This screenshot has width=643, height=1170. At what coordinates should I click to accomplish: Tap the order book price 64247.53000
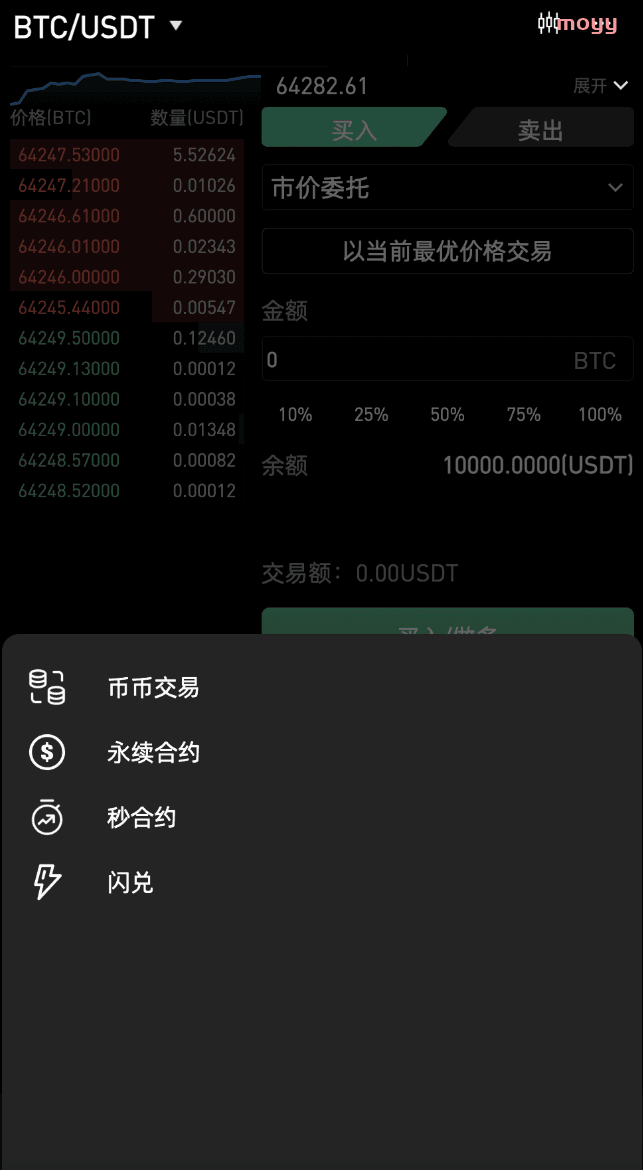(x=69, y=155)
